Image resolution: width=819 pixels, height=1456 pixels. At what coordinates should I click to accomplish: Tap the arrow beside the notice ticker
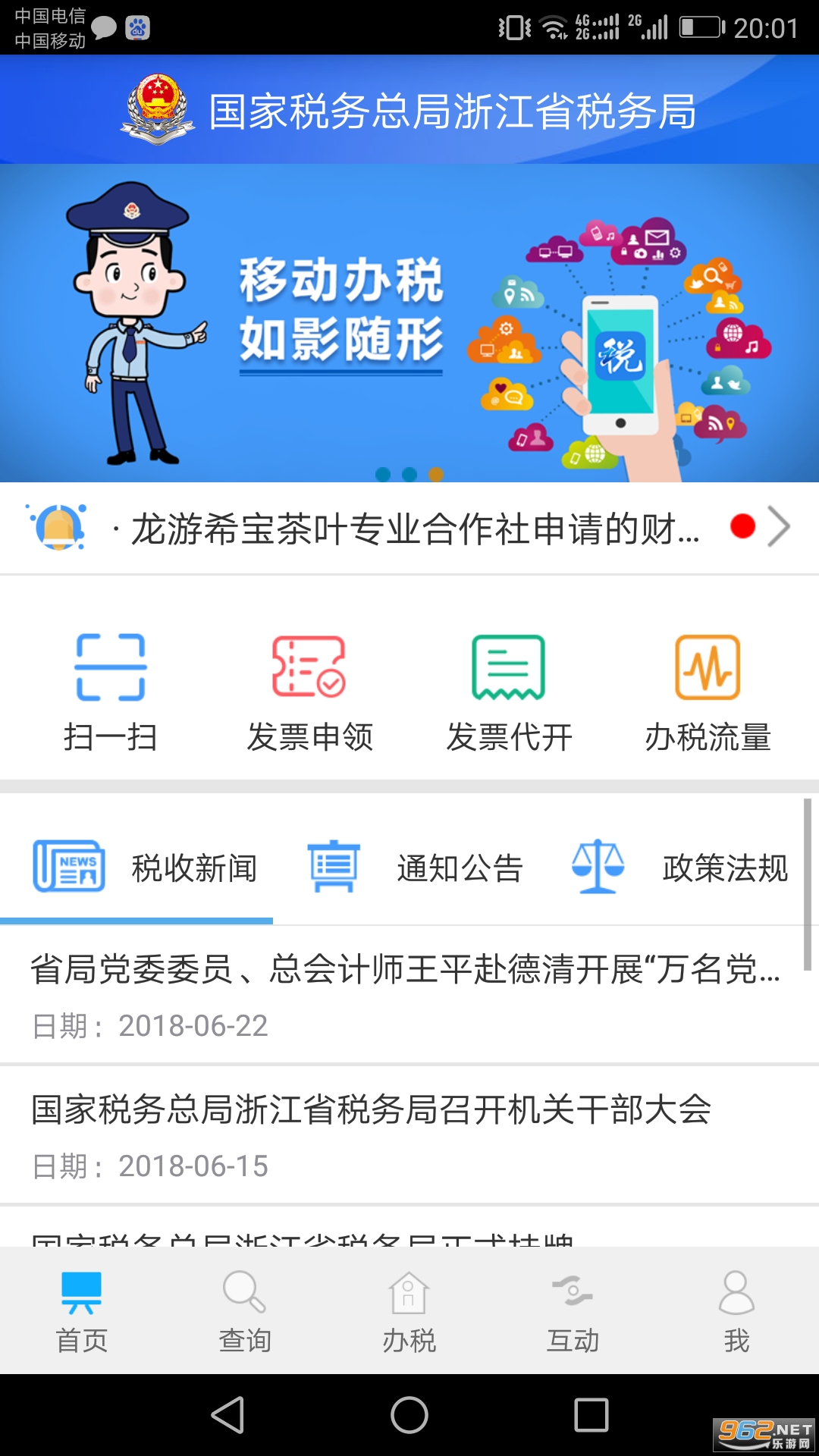779,526
